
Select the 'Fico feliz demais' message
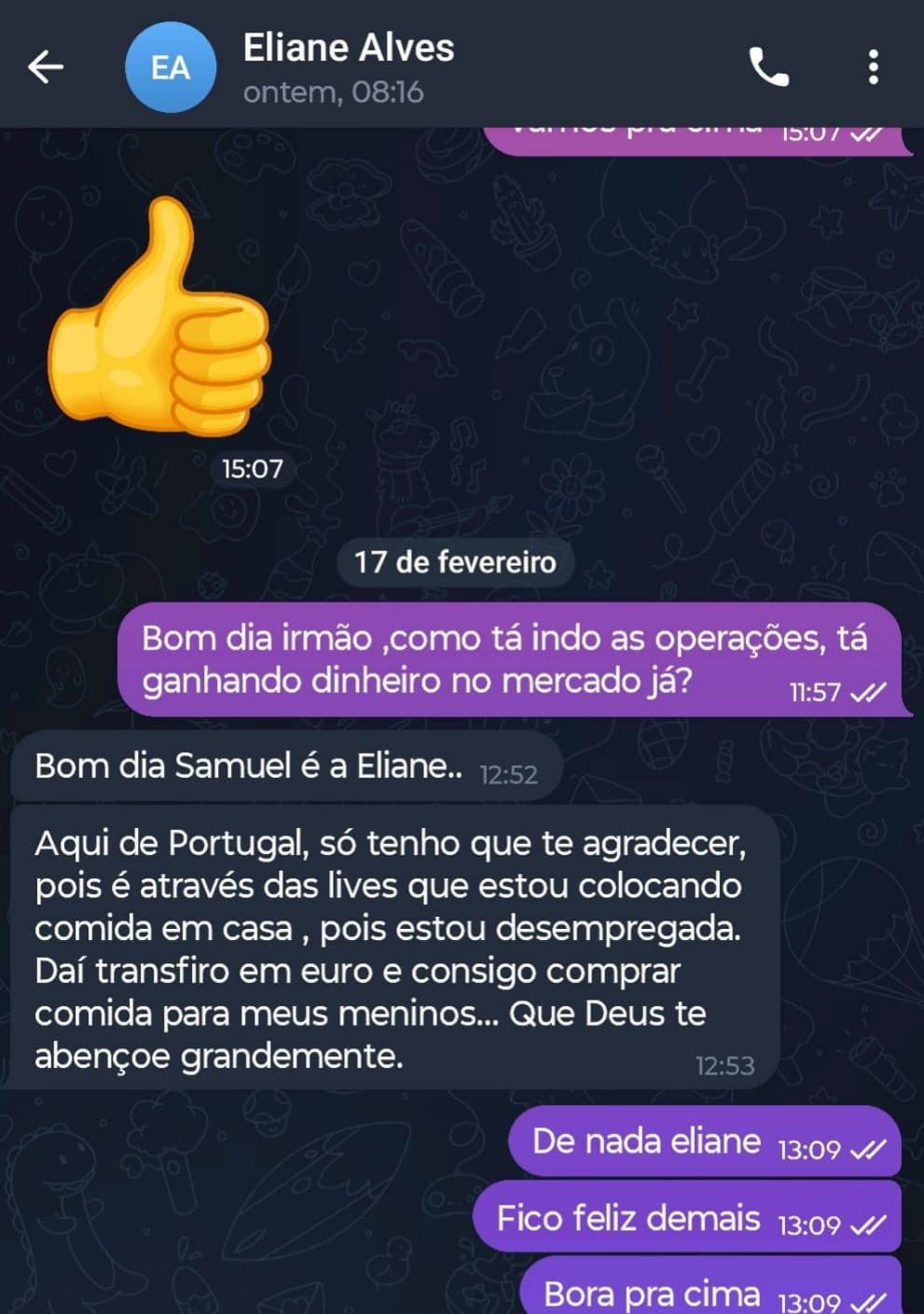[625, 1217]
